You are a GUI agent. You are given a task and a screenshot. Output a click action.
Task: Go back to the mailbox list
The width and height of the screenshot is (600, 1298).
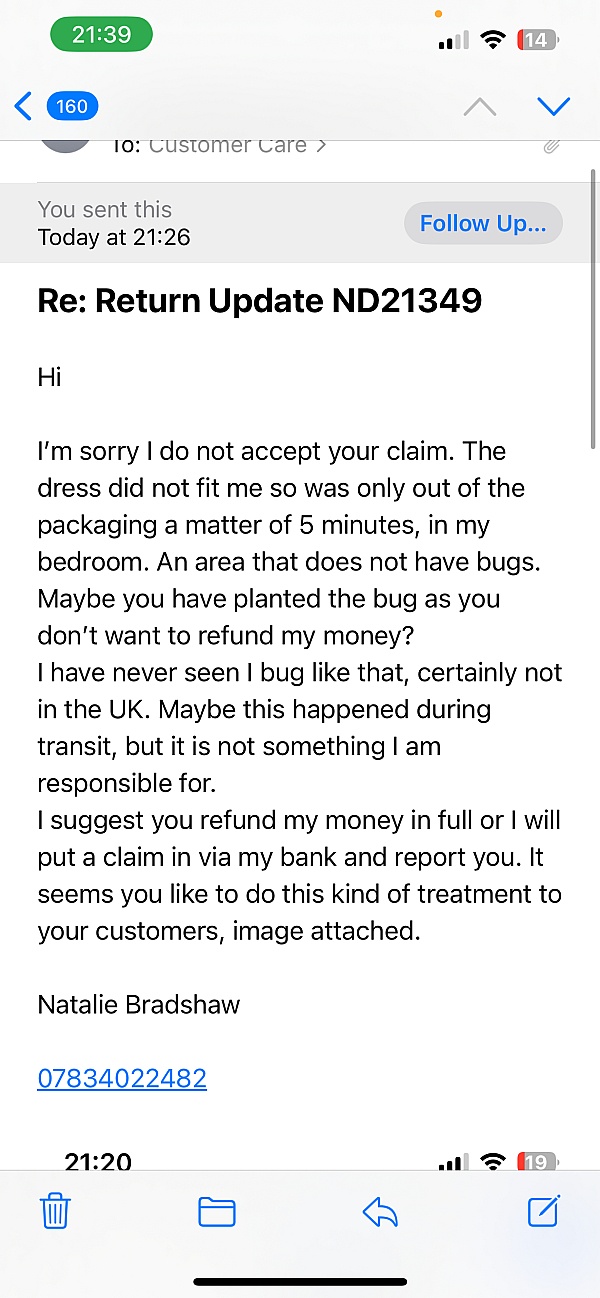click(x=55, y=106)
